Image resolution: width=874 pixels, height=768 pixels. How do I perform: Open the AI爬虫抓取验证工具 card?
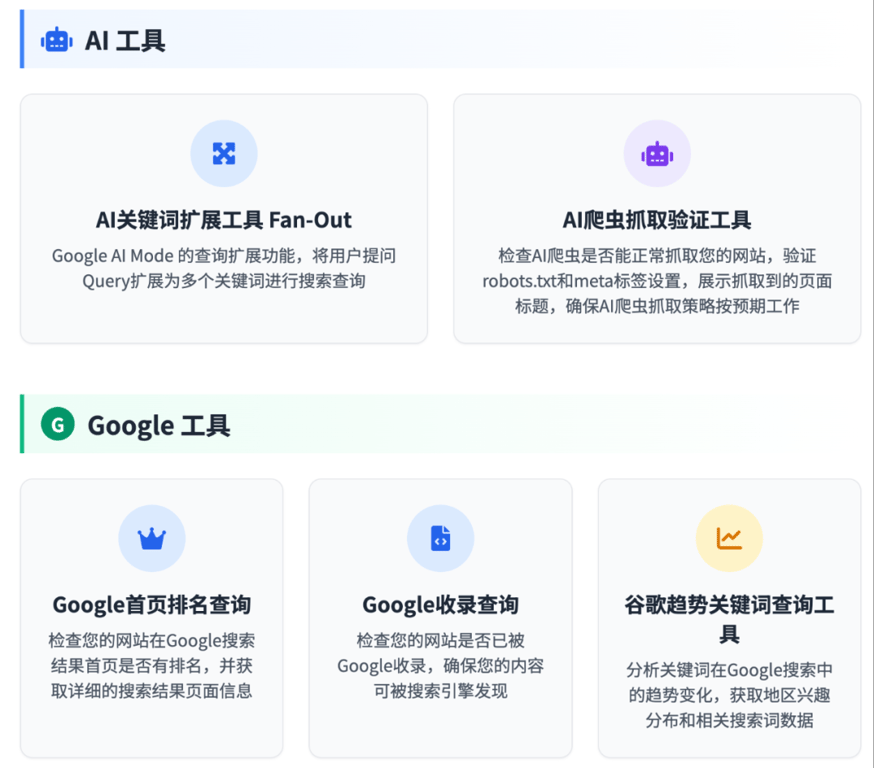(657, 220)
